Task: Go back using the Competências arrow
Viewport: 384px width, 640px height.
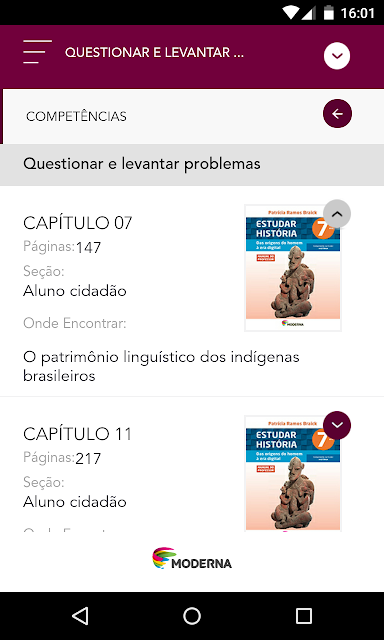Action: (x=337, y=114)
